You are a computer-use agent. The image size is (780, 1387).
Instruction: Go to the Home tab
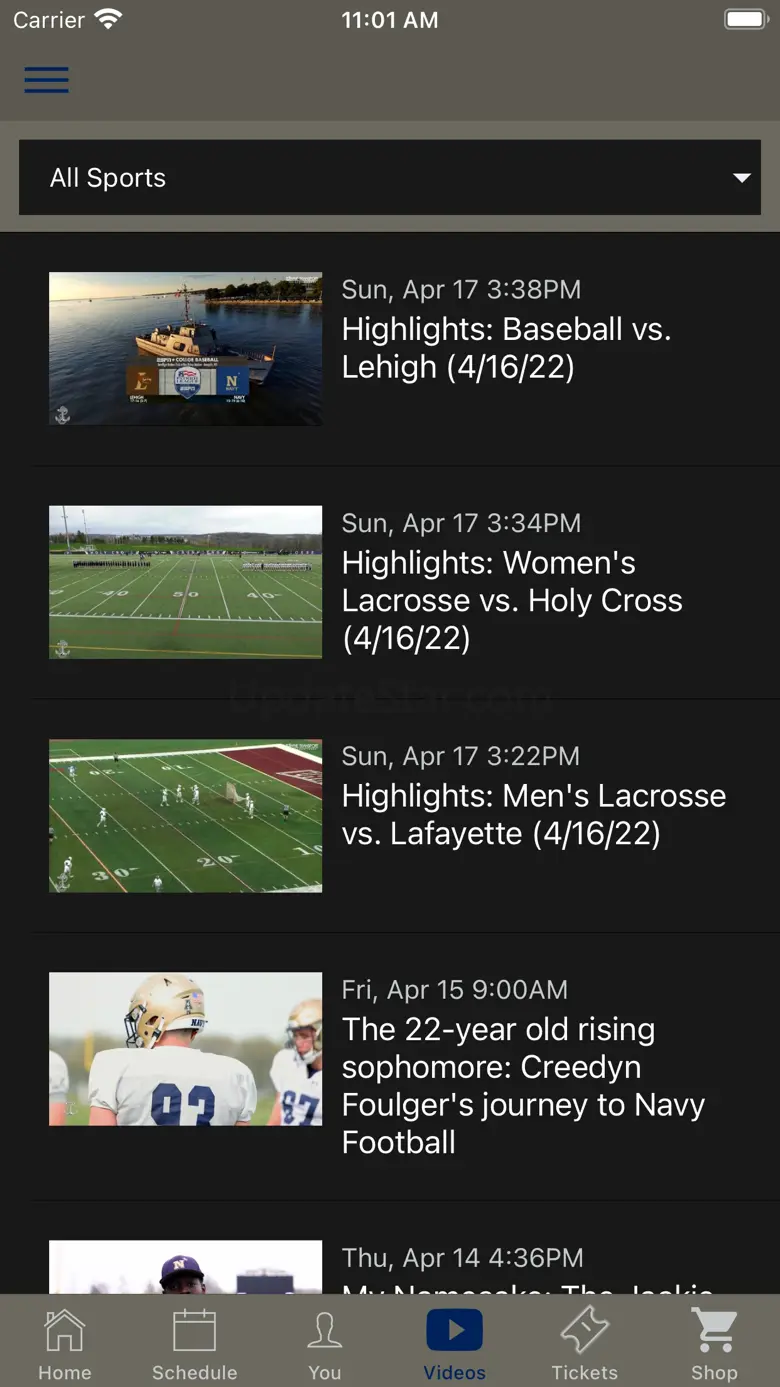(x=65, y=1343)
